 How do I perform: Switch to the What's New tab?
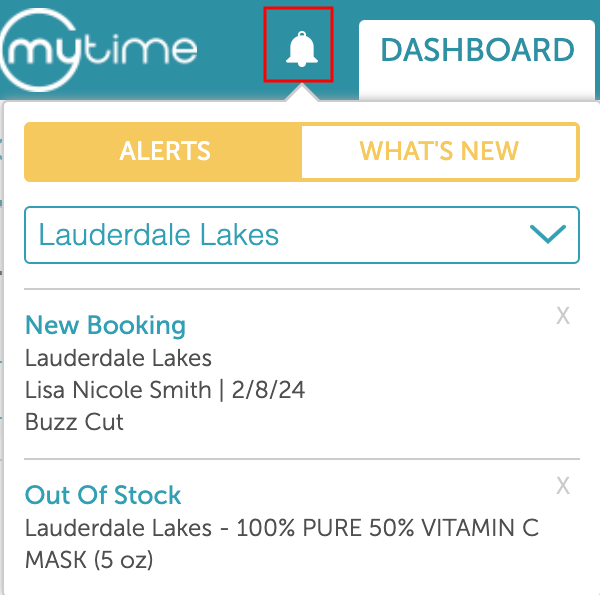point(439,152)
